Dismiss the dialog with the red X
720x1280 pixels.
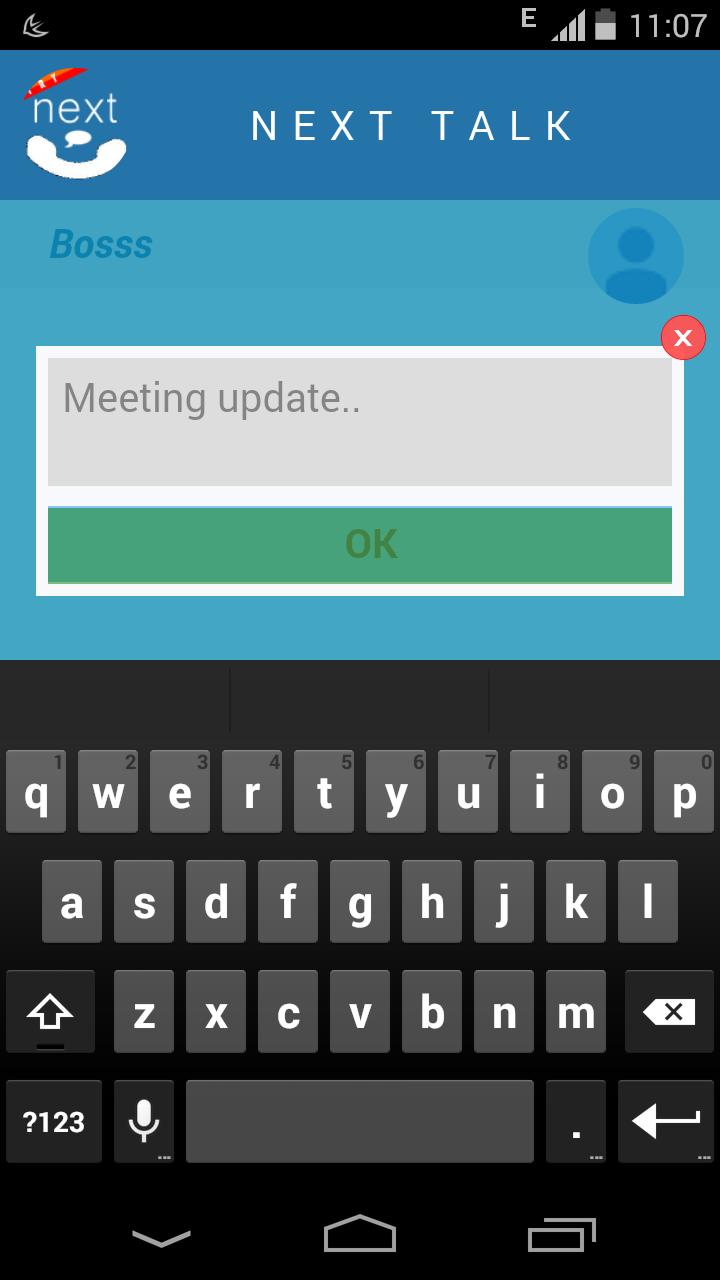coord(683,338)
